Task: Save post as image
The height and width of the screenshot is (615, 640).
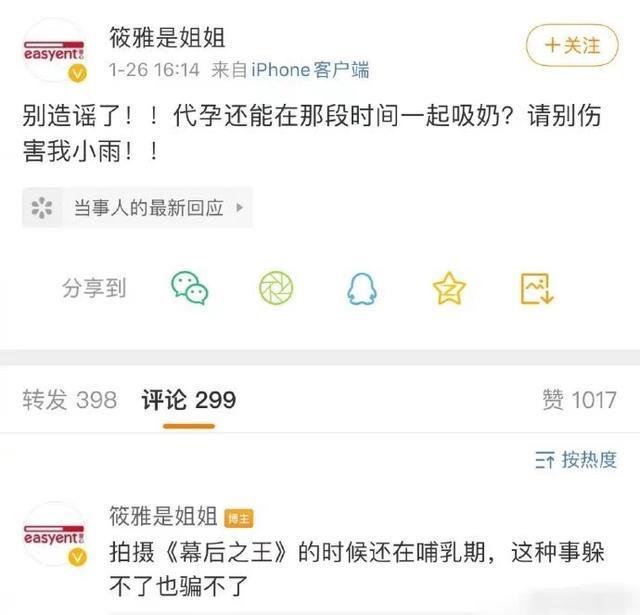Action: pos(536,289)
